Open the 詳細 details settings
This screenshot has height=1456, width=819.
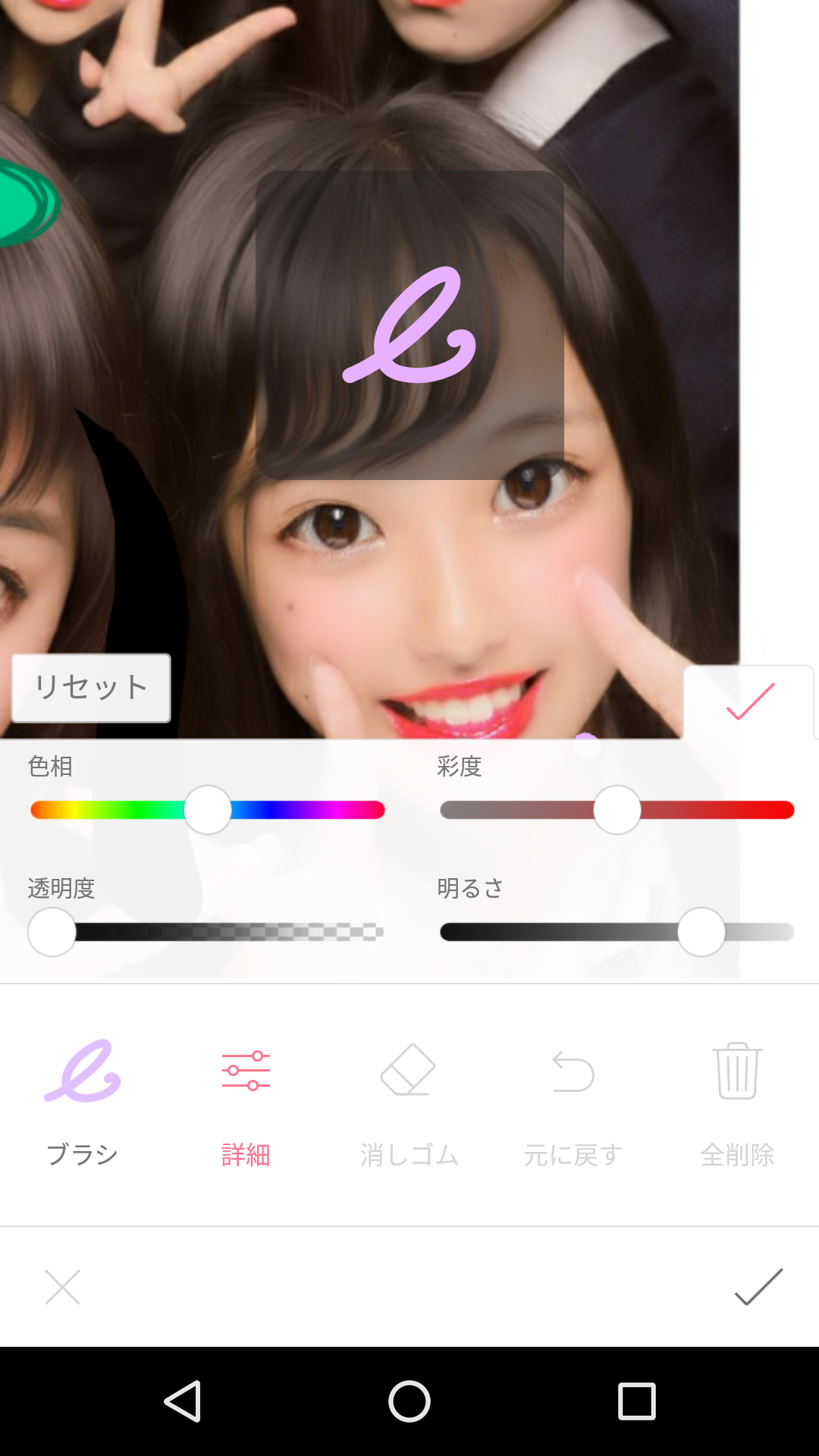point(246,1100)
